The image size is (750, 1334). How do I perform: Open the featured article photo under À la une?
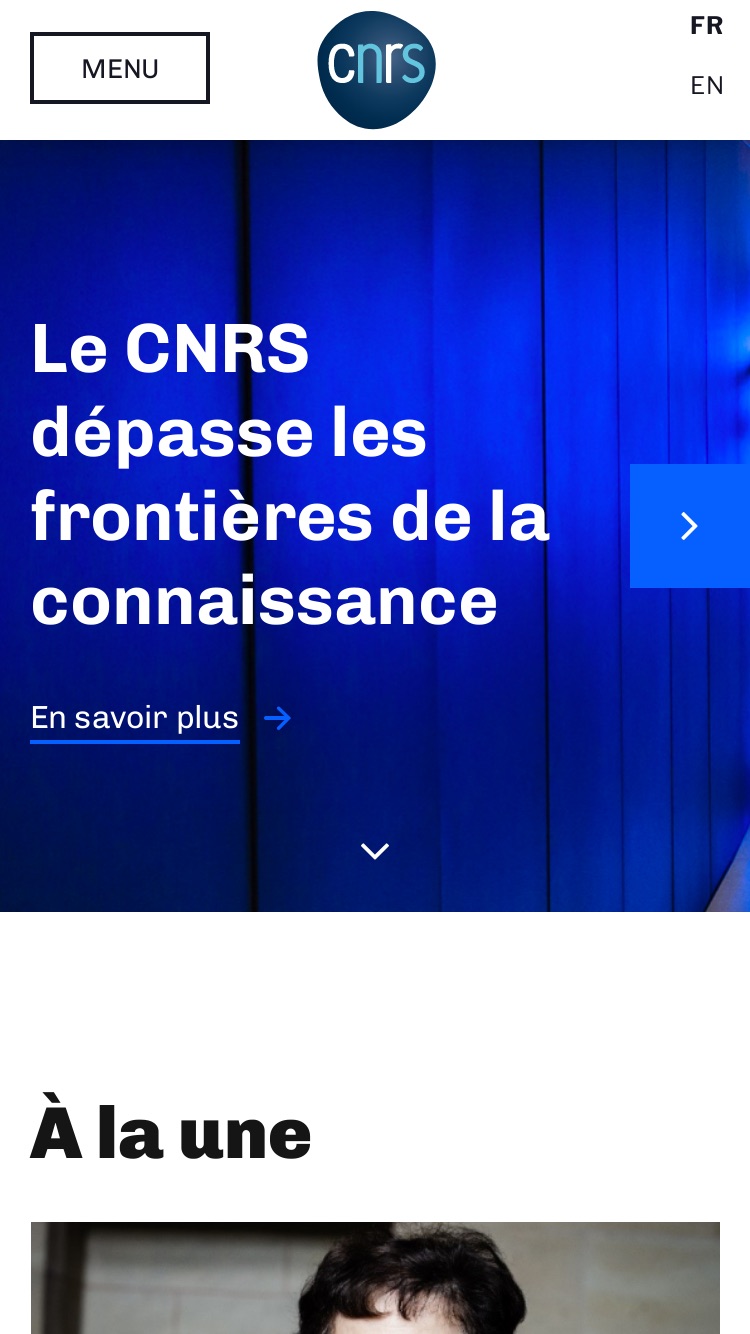pos(375,1278)
